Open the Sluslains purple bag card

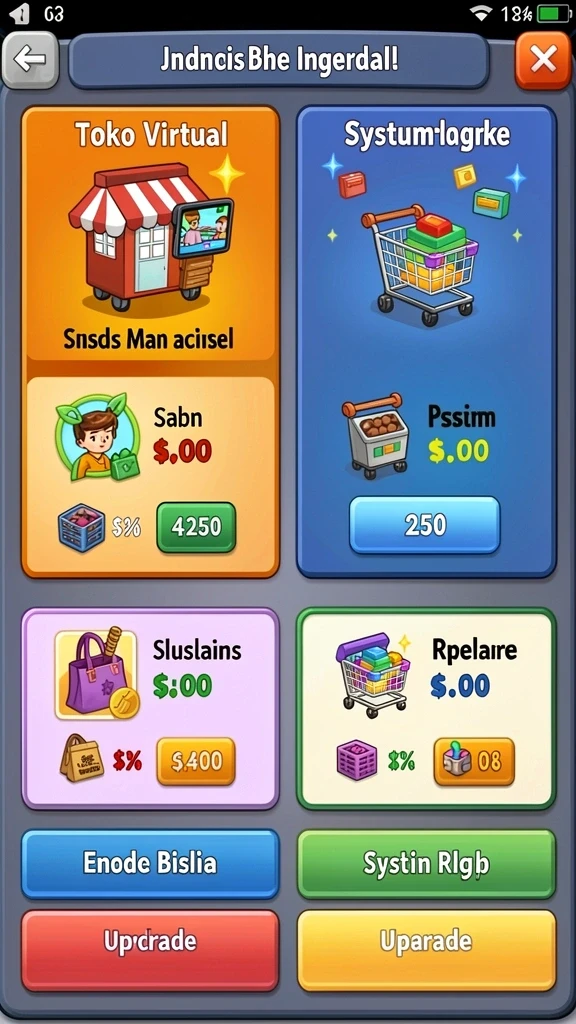pyautogui.click(x=151, y=709)
